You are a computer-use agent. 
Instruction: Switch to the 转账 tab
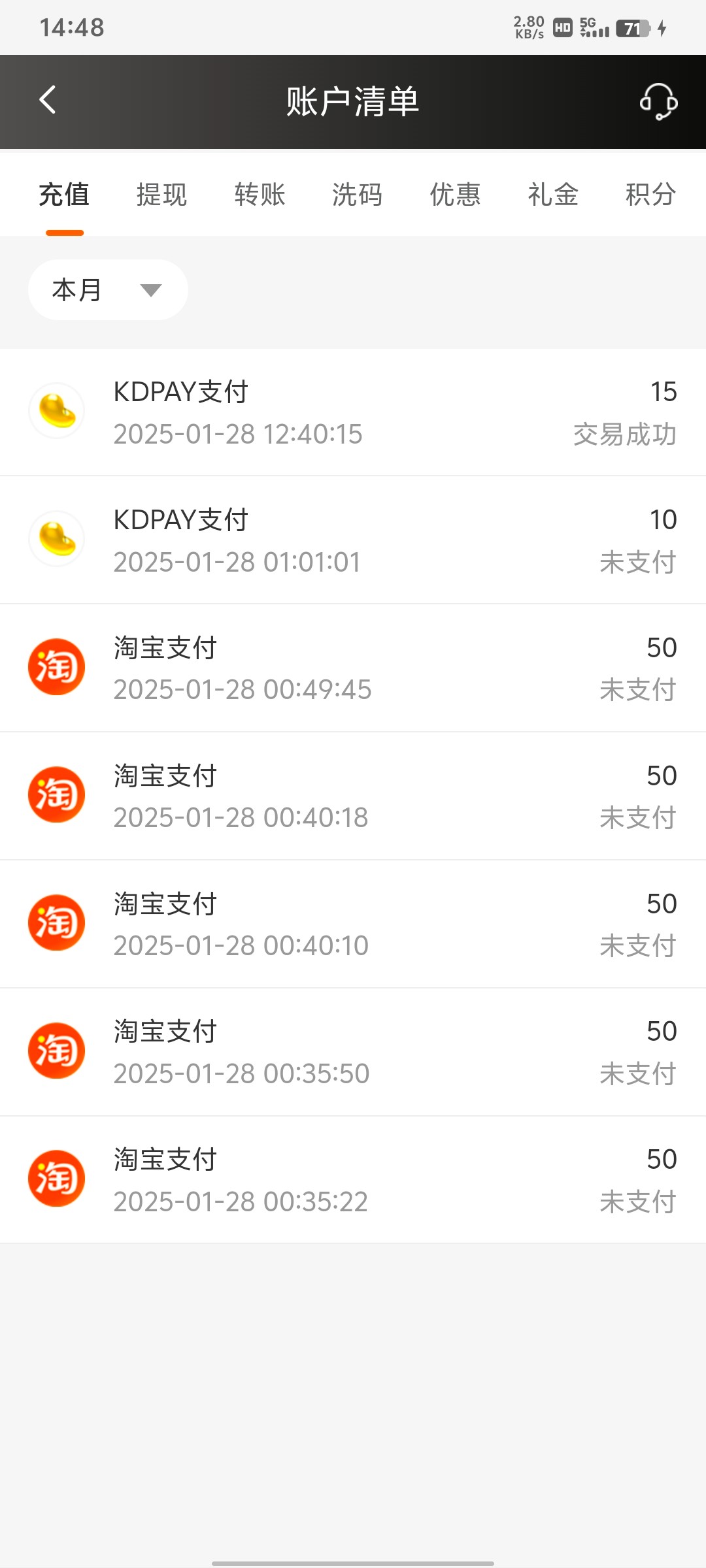260,195
